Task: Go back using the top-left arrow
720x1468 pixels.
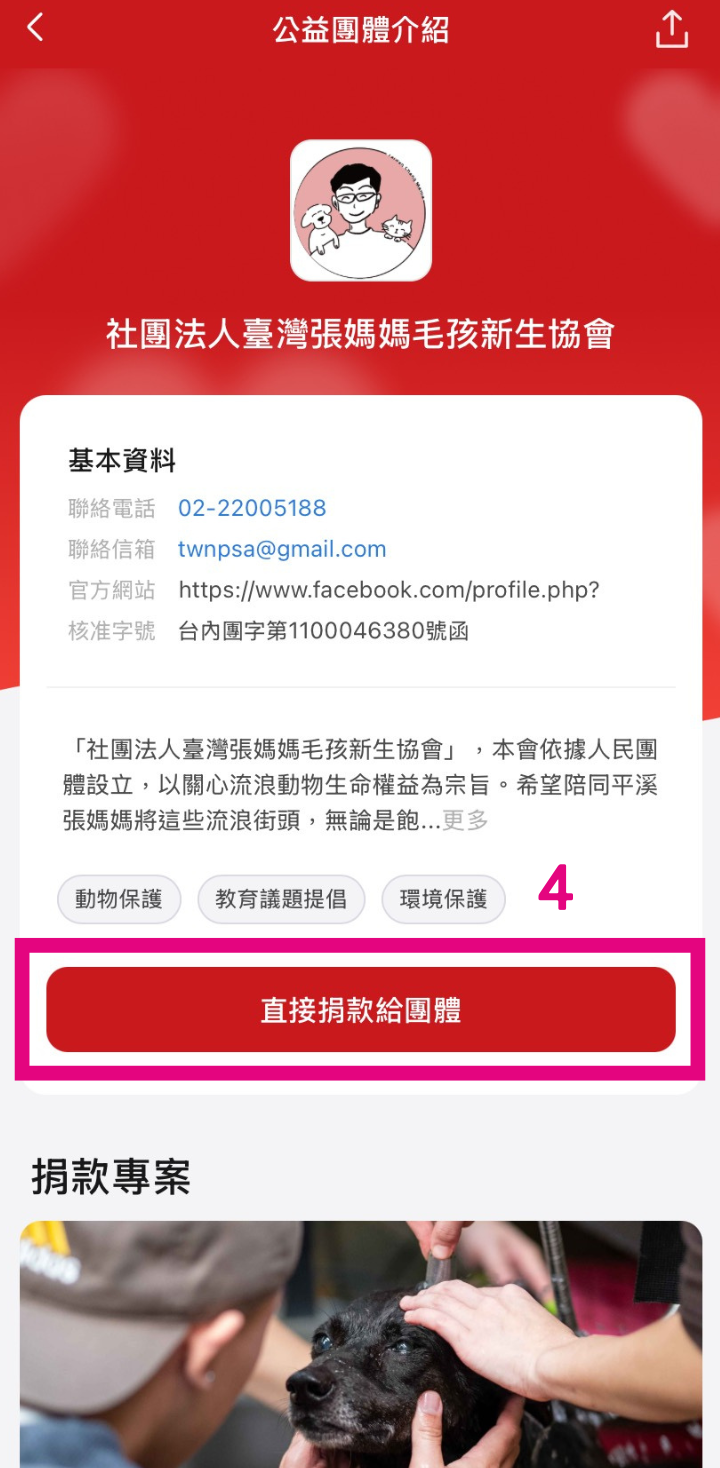Action: click(x=36, y=28)
